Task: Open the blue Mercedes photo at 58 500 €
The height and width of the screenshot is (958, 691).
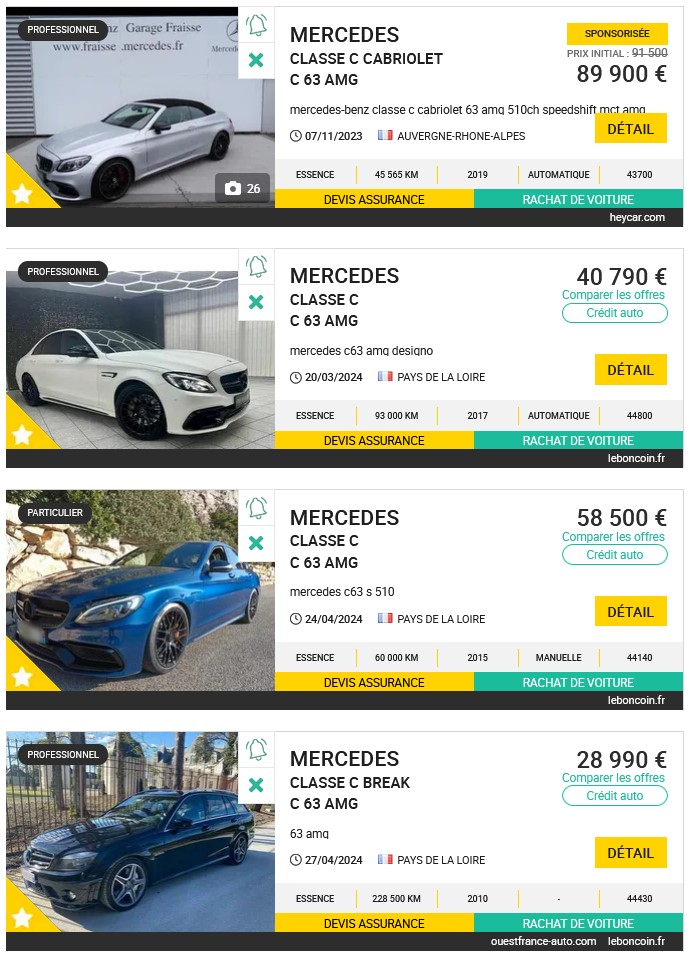Action: pos(140,590)
